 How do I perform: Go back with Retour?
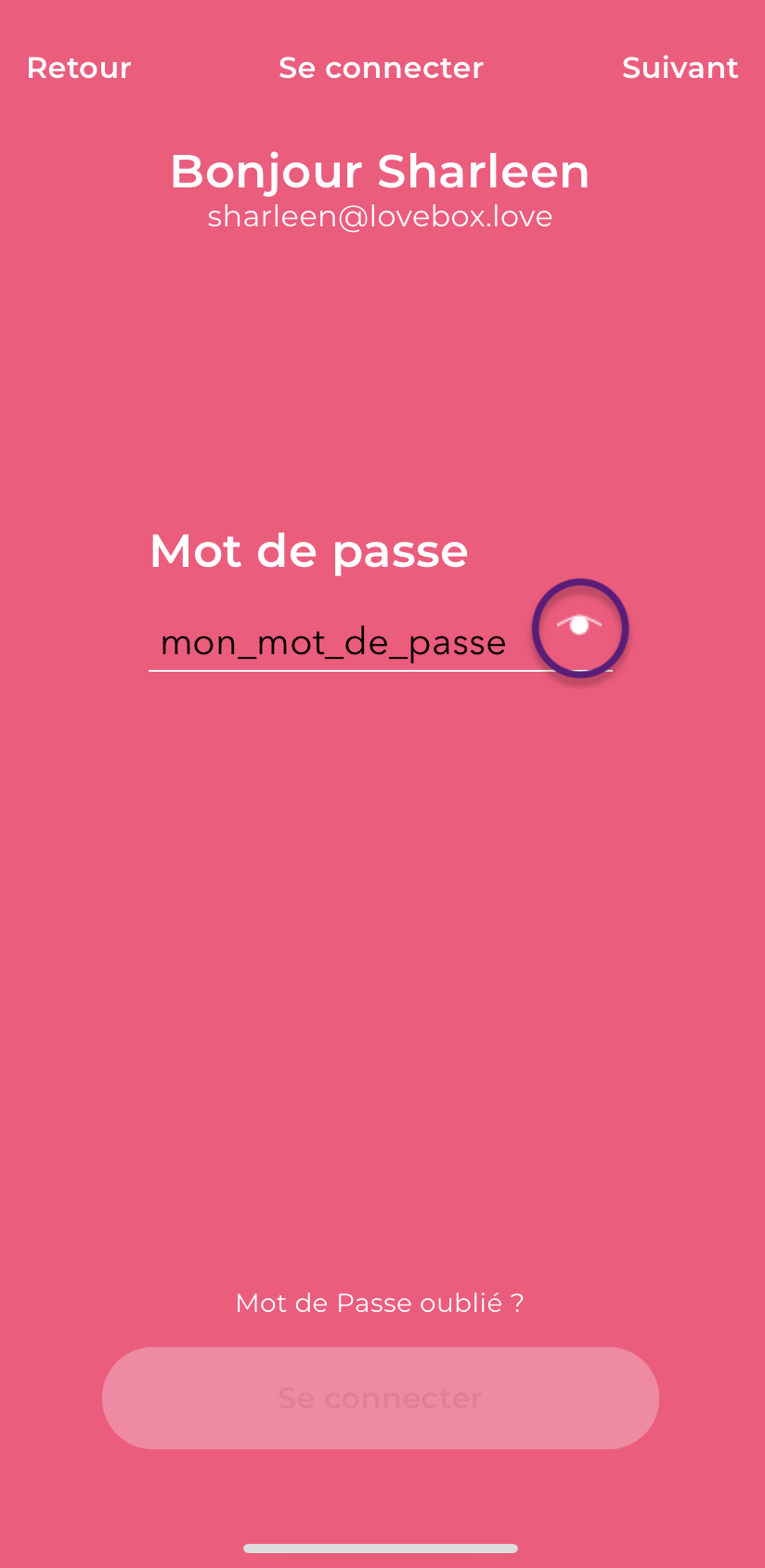[79, 68]
